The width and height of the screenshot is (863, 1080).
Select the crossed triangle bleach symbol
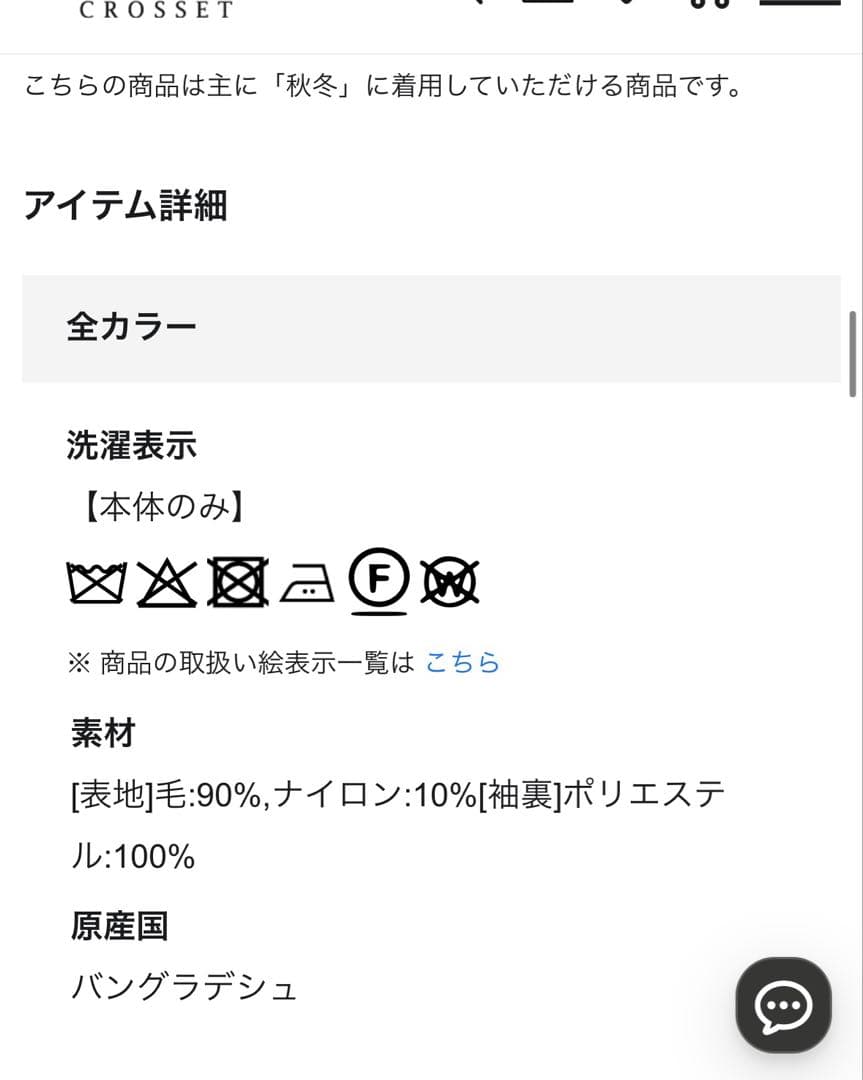pyautogui.click(x=166, y=580)
